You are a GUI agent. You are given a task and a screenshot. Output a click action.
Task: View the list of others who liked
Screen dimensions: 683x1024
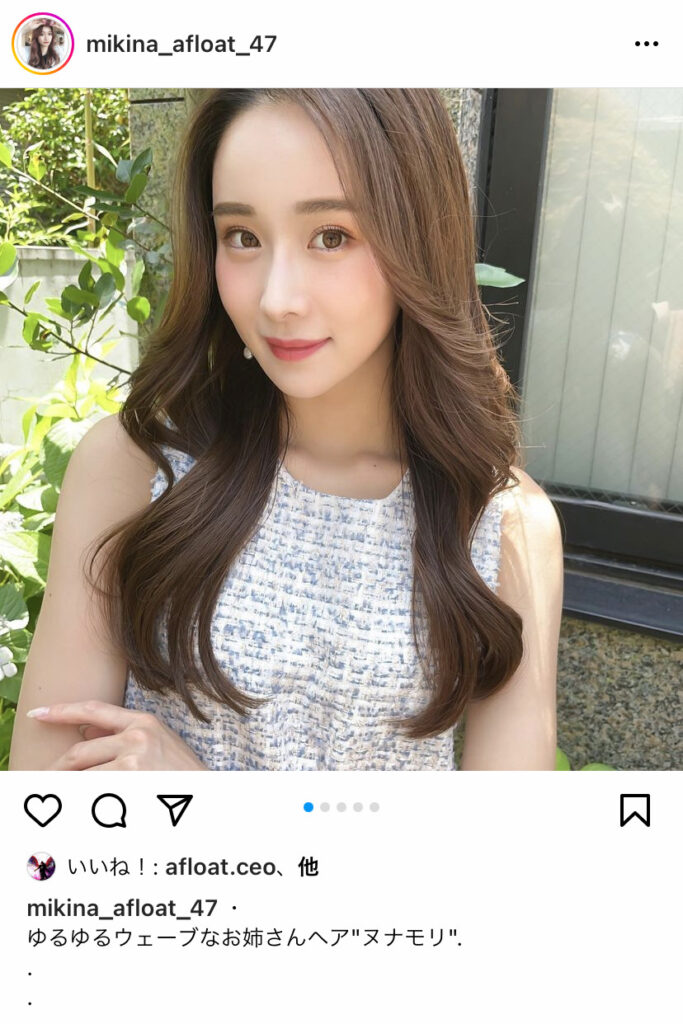pyautogui.click(x=308, y=867)
